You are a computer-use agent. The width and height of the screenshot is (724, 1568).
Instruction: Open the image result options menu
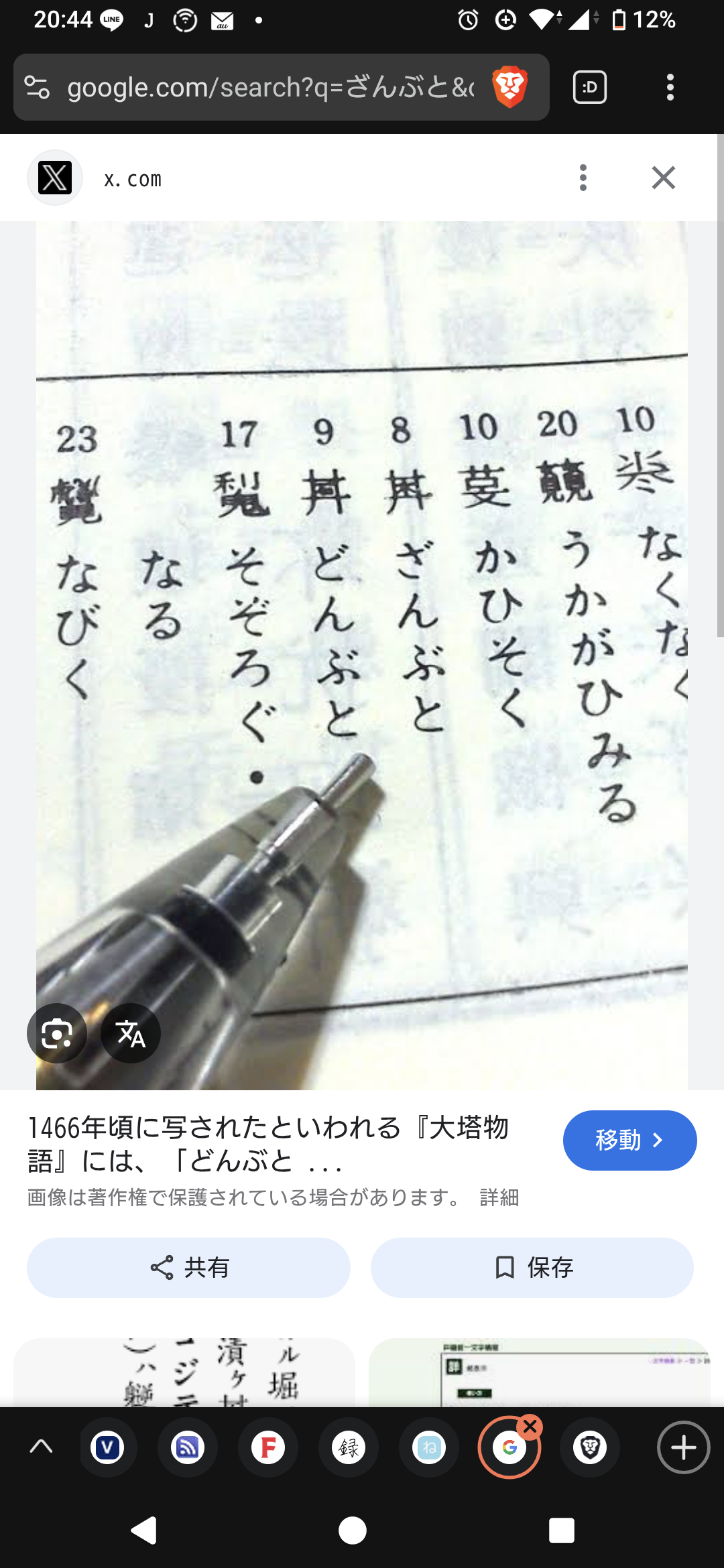[583, 178]
